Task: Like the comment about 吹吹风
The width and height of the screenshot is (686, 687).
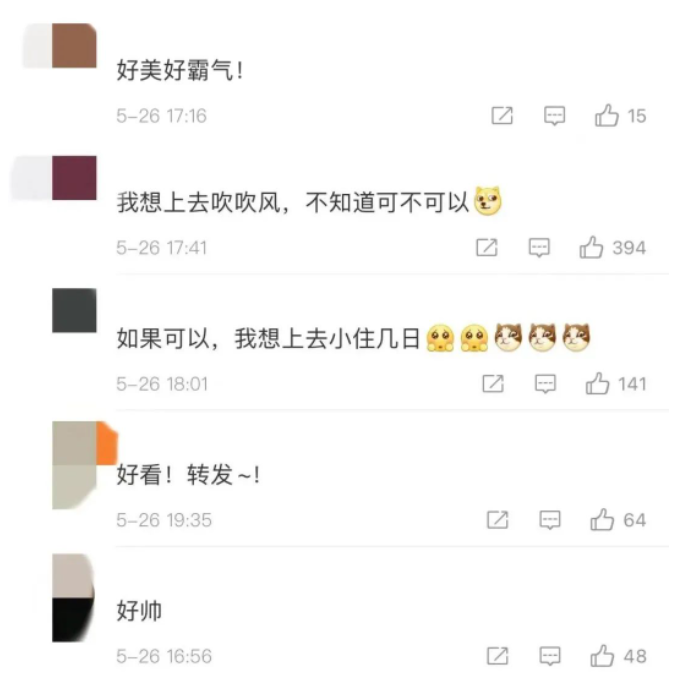Action: [x=591, y=247]
